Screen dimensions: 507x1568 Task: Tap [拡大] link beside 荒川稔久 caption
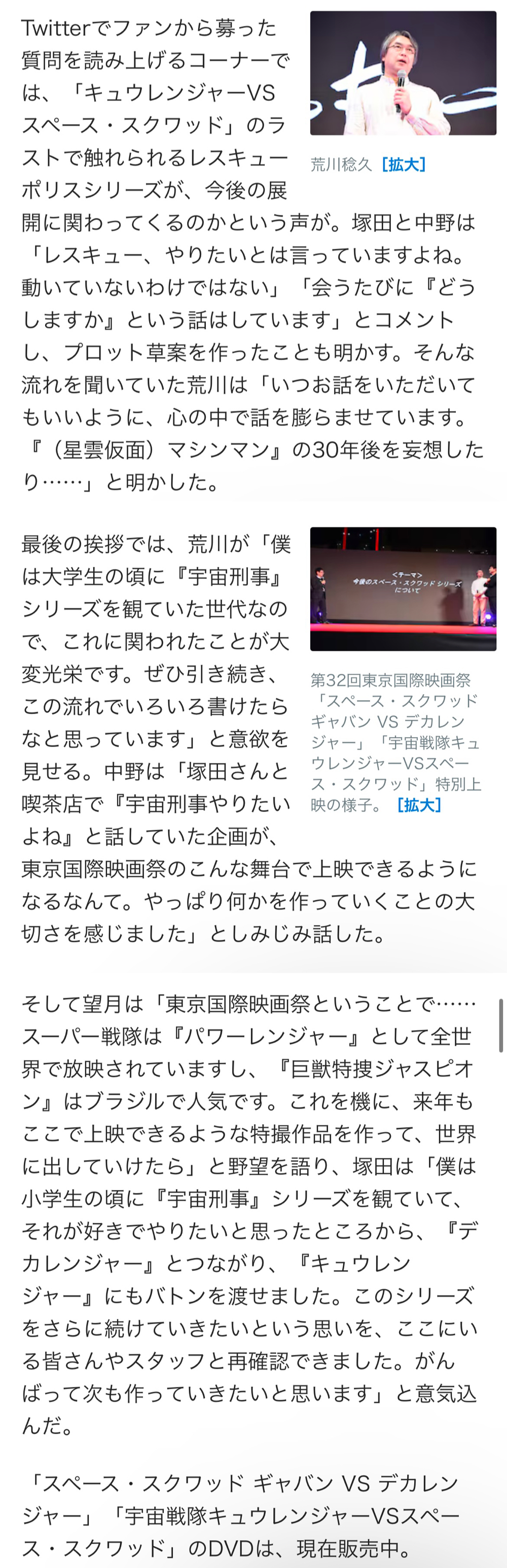(x=403, y=164)
